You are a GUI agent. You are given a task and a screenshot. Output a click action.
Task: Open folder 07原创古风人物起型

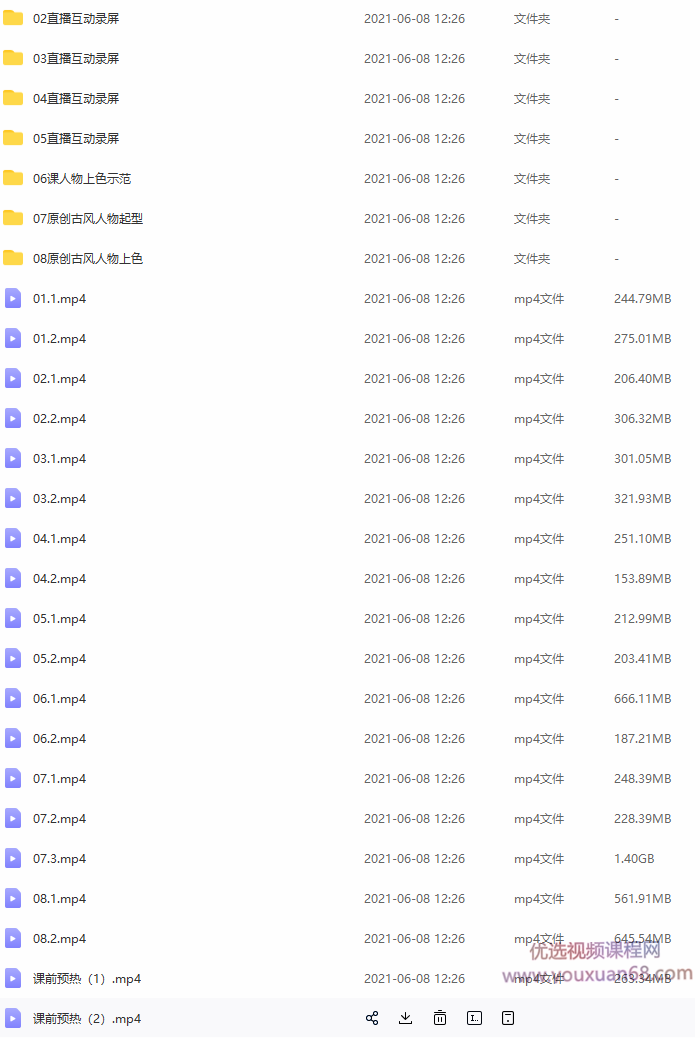[x=88, y=218]
